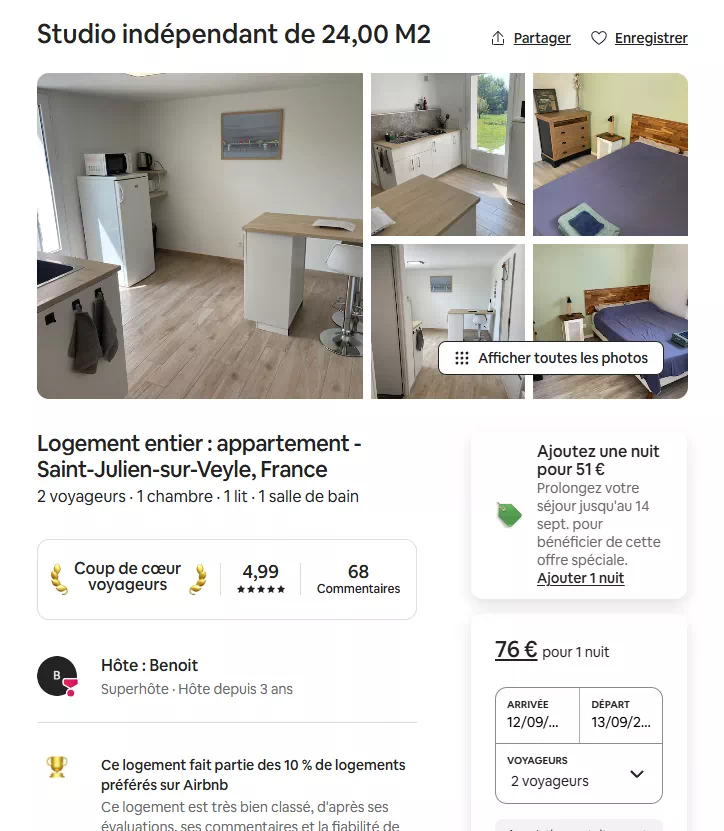The width and height of the screenshot is (724, 831).
Task: Open host Benoit's profile
Action: [57, 676]
